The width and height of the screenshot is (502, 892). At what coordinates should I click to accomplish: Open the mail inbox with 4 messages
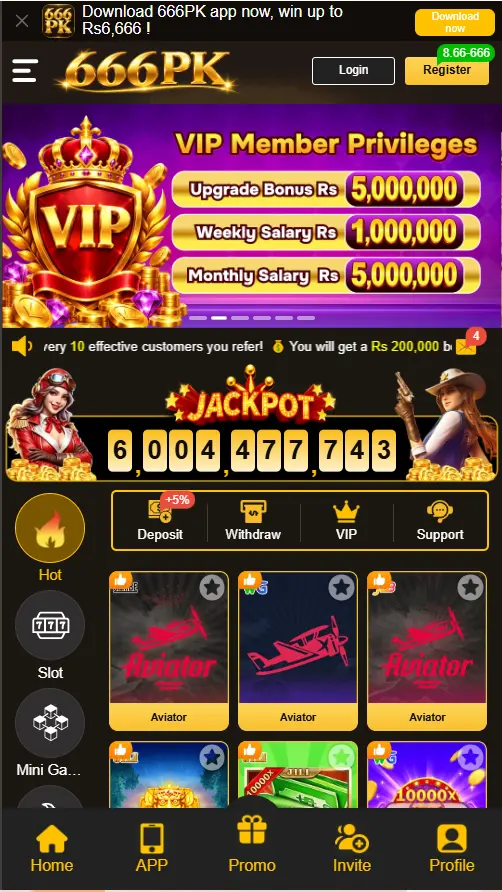(x=467, y=346)
